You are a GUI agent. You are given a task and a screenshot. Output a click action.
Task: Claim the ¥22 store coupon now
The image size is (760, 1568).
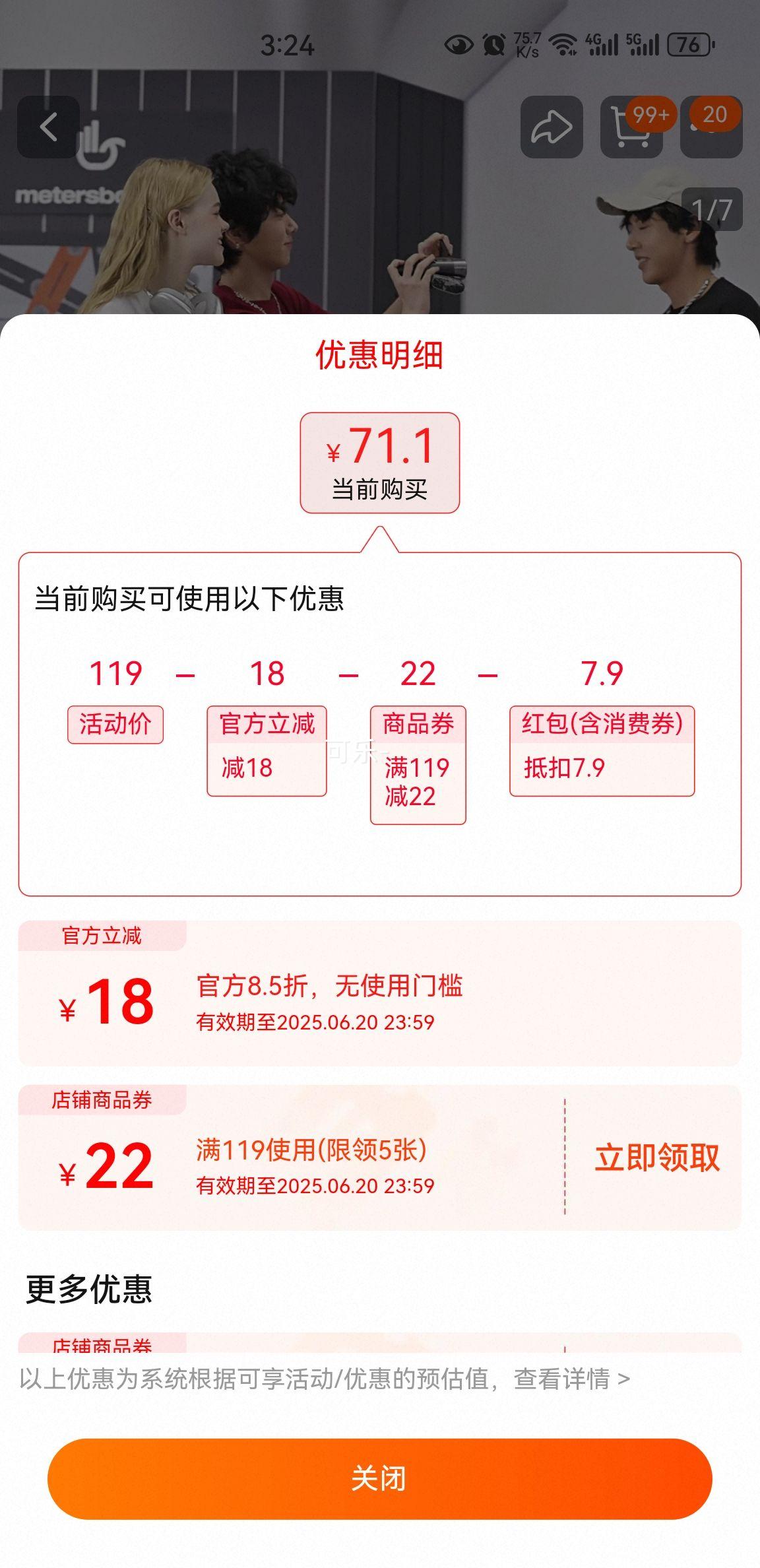click(x=656, y=1158)
